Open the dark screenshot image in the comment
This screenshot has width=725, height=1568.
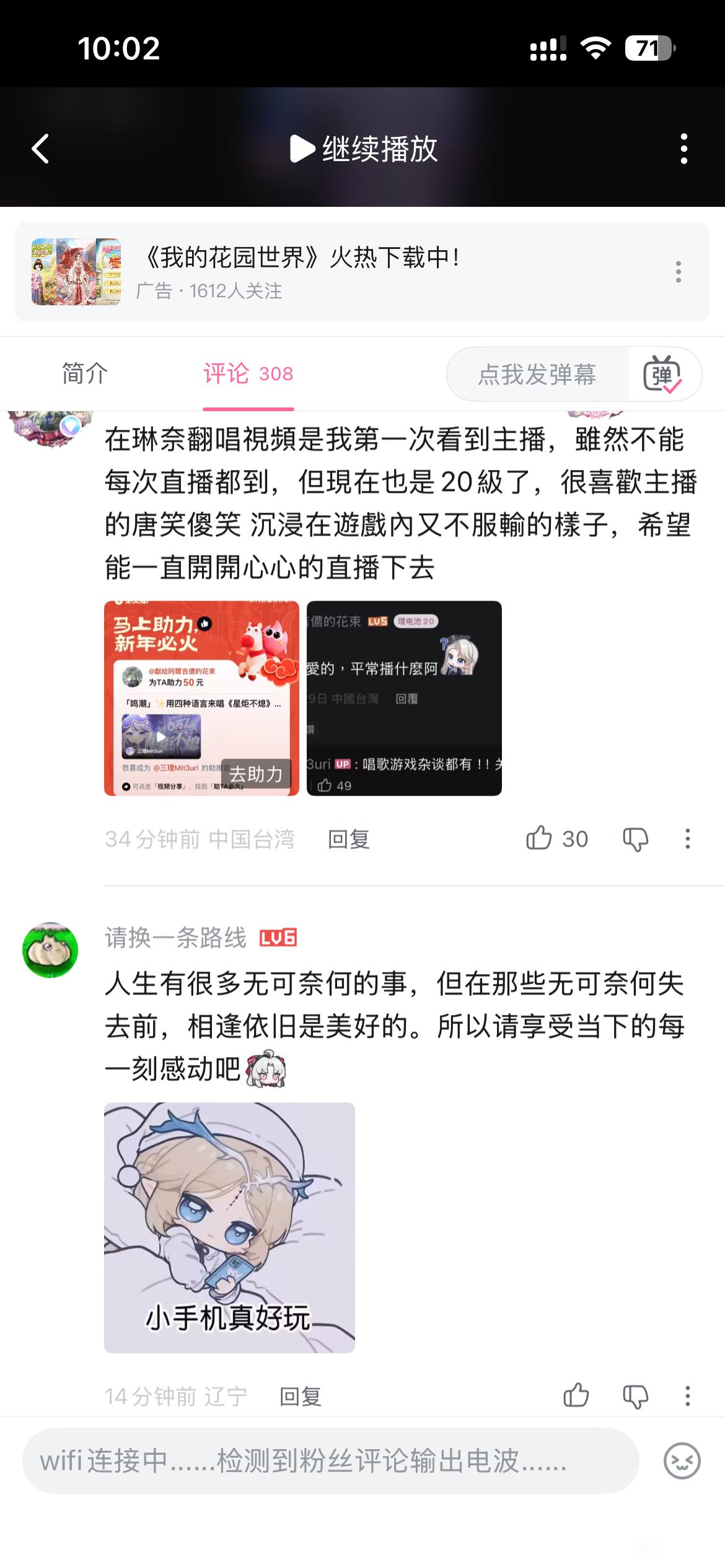404,698
